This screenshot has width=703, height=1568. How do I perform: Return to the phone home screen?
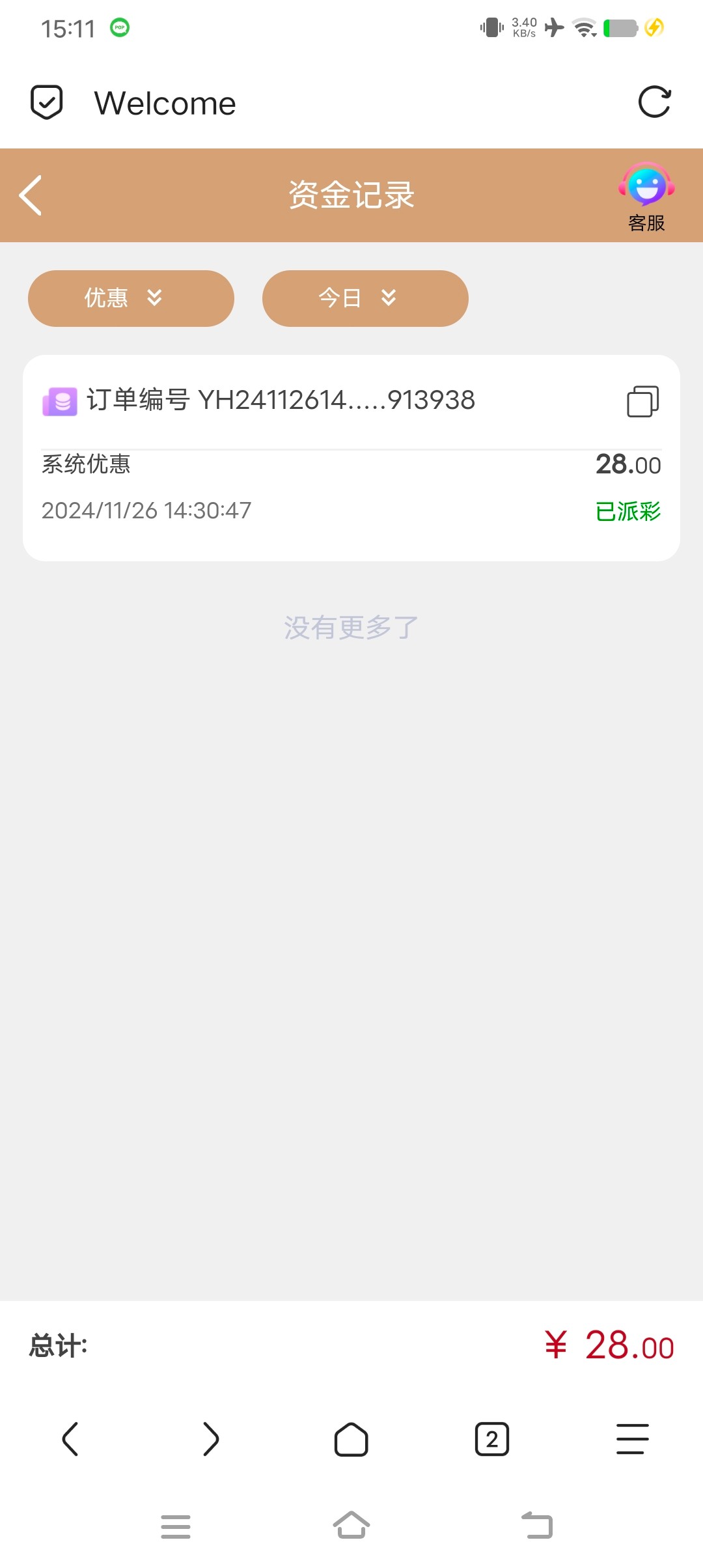[351, 1526]
